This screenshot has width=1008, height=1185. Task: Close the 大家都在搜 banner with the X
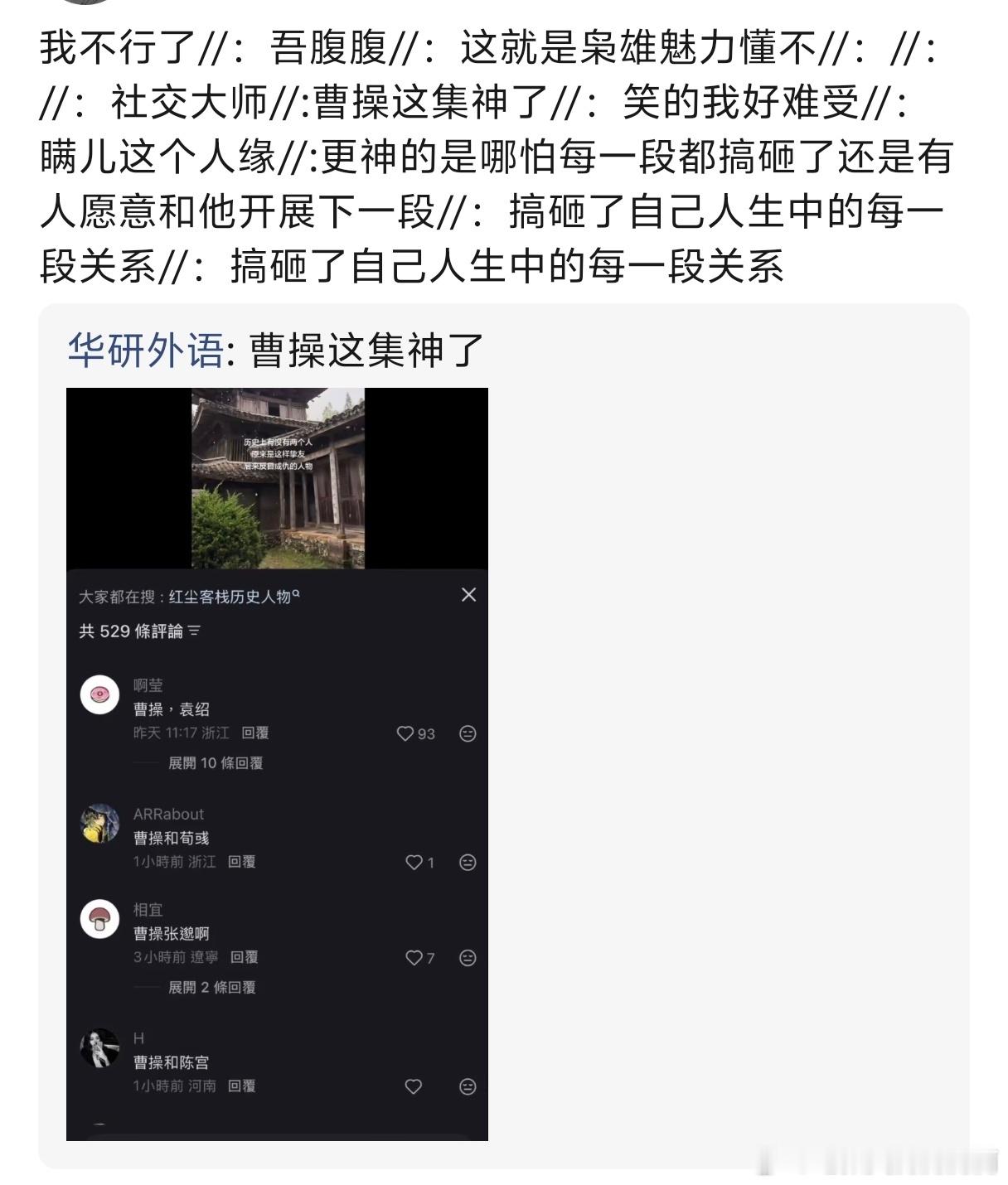pos(468,595)
